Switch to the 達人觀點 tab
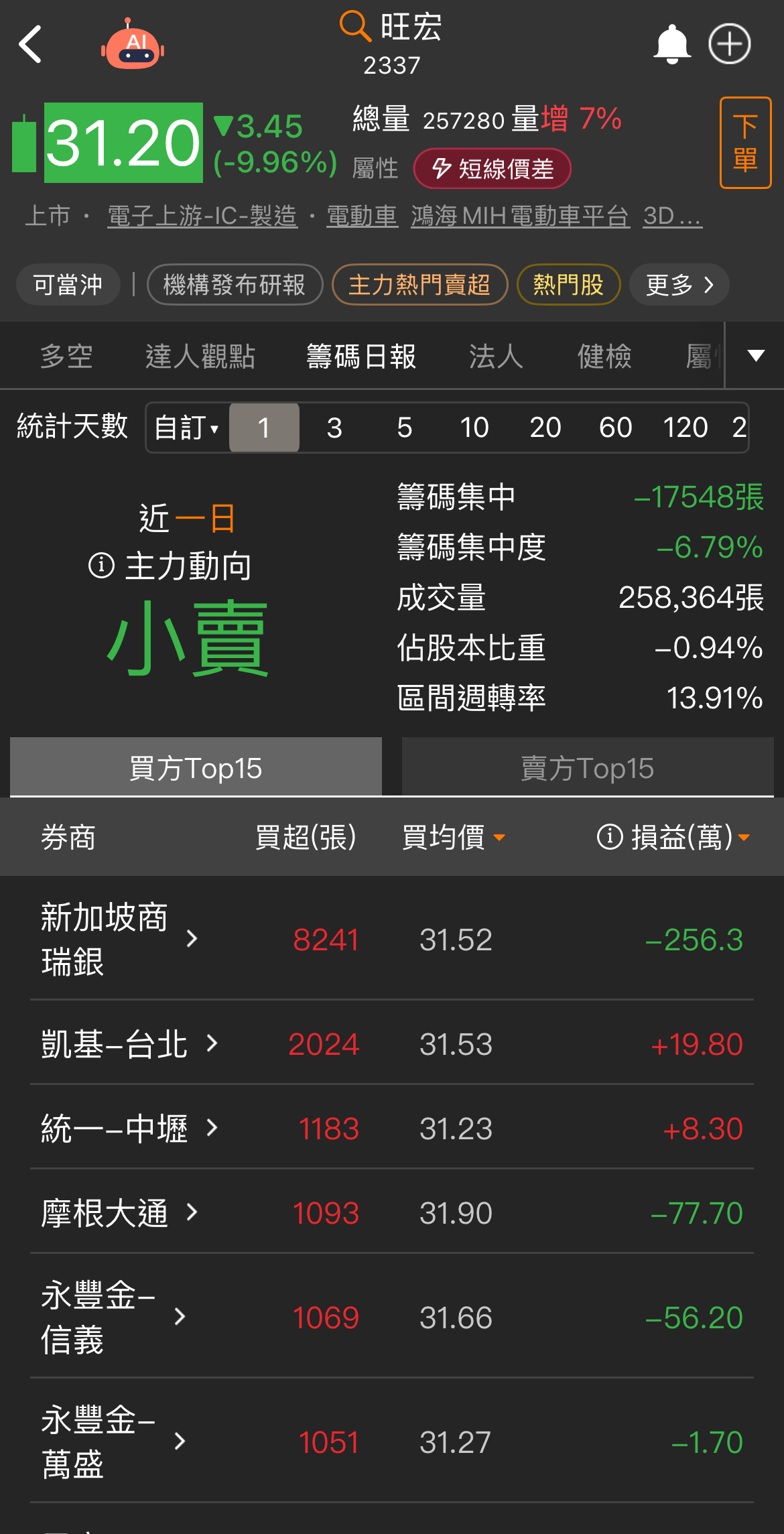 click(x=200, y=356)
